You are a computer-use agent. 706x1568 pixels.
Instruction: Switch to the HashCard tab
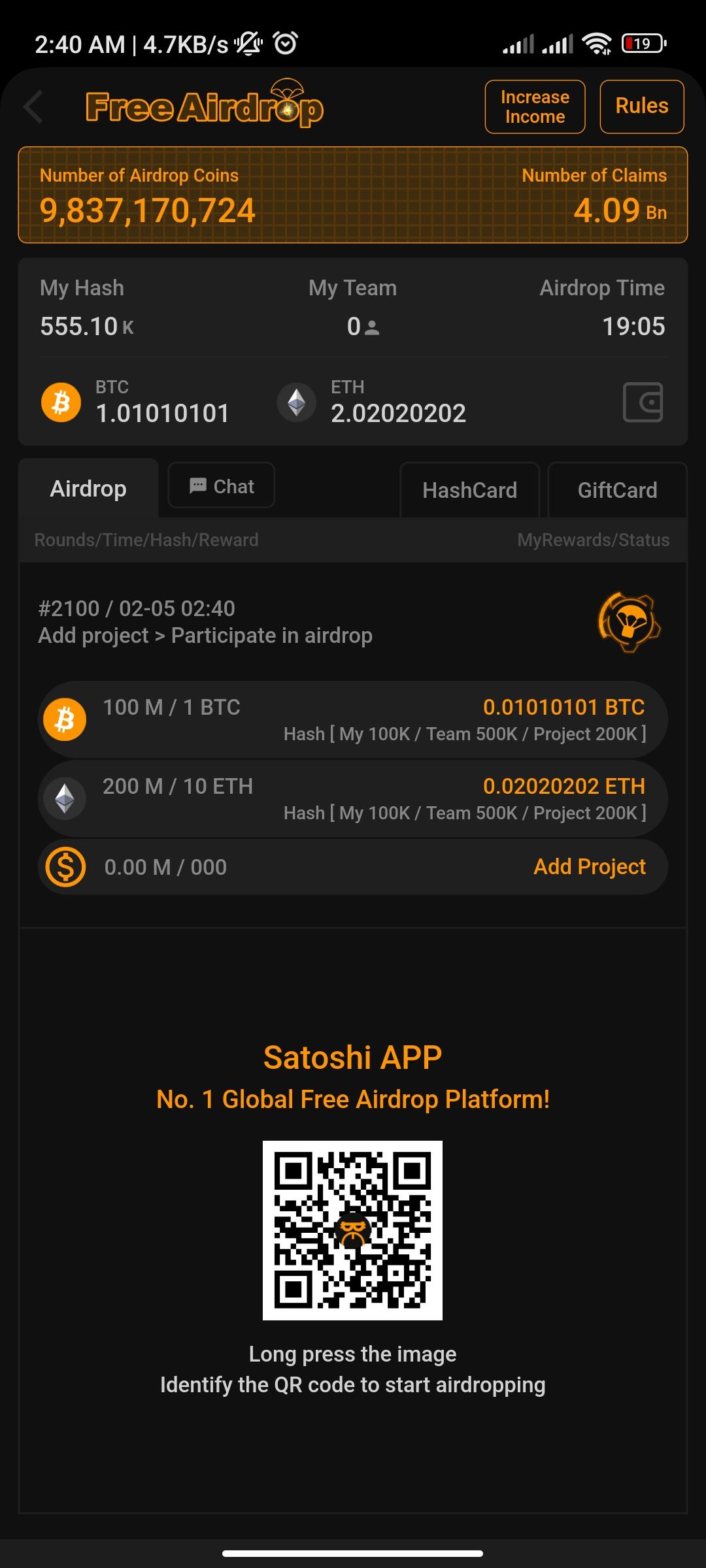point(469,490)
